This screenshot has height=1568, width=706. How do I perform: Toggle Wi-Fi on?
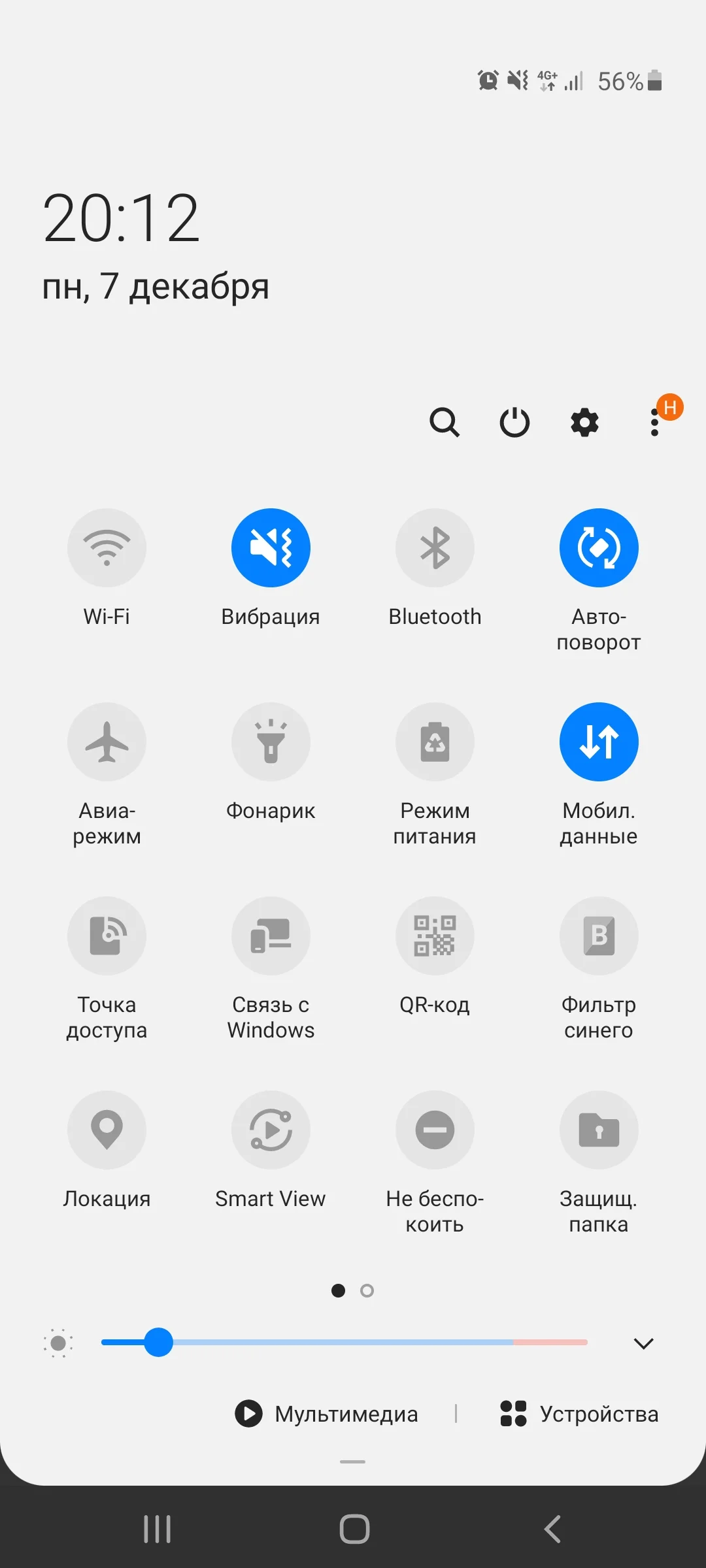pos(107,547)
